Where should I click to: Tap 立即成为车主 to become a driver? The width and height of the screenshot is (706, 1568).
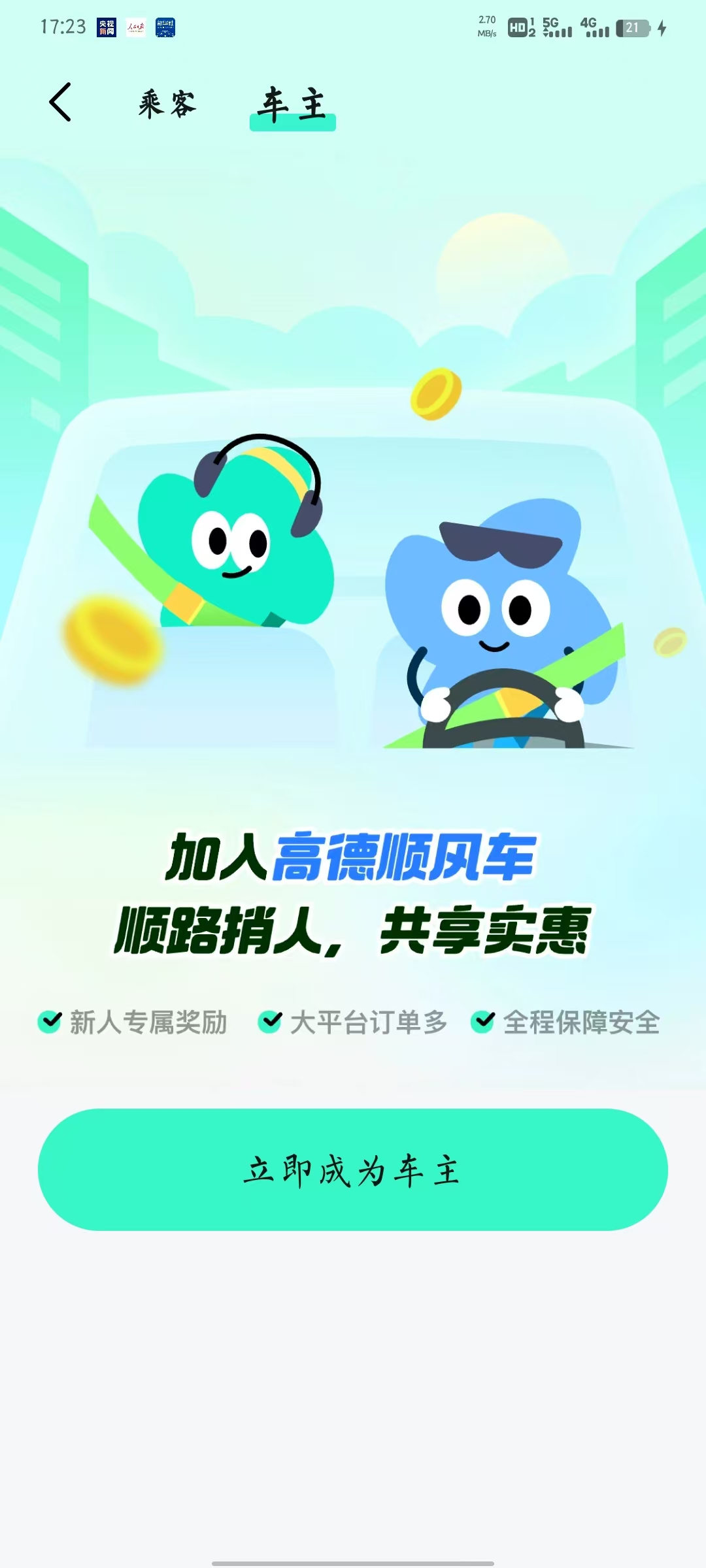point(353,1169)
